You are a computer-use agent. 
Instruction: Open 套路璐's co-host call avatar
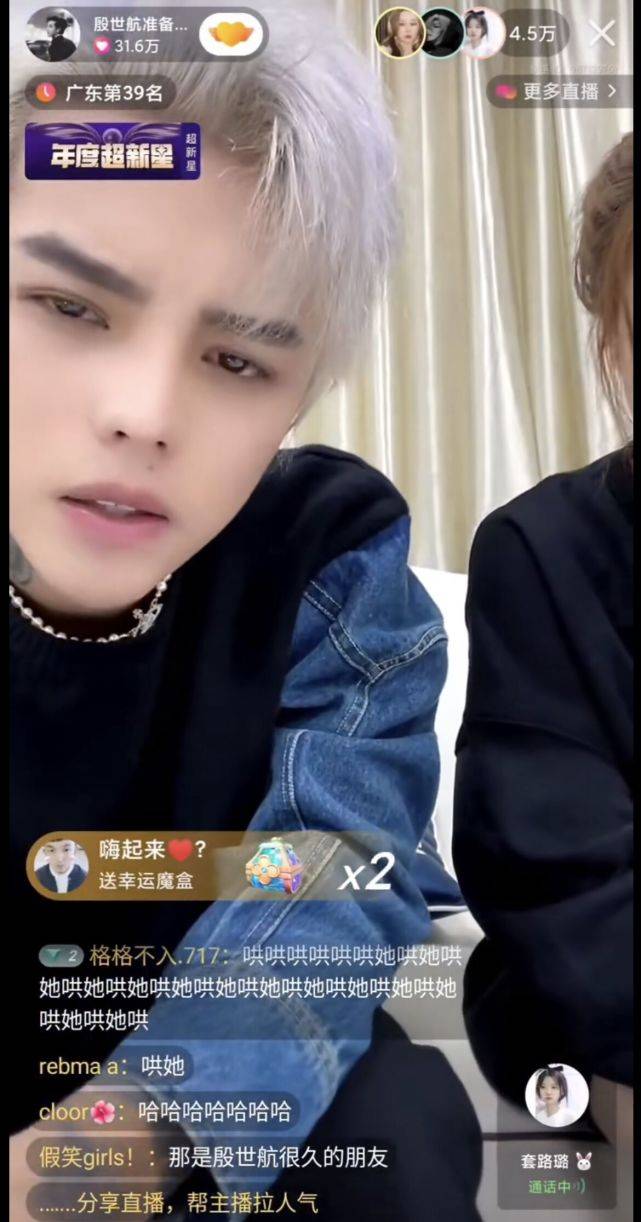coord(556,1096)
